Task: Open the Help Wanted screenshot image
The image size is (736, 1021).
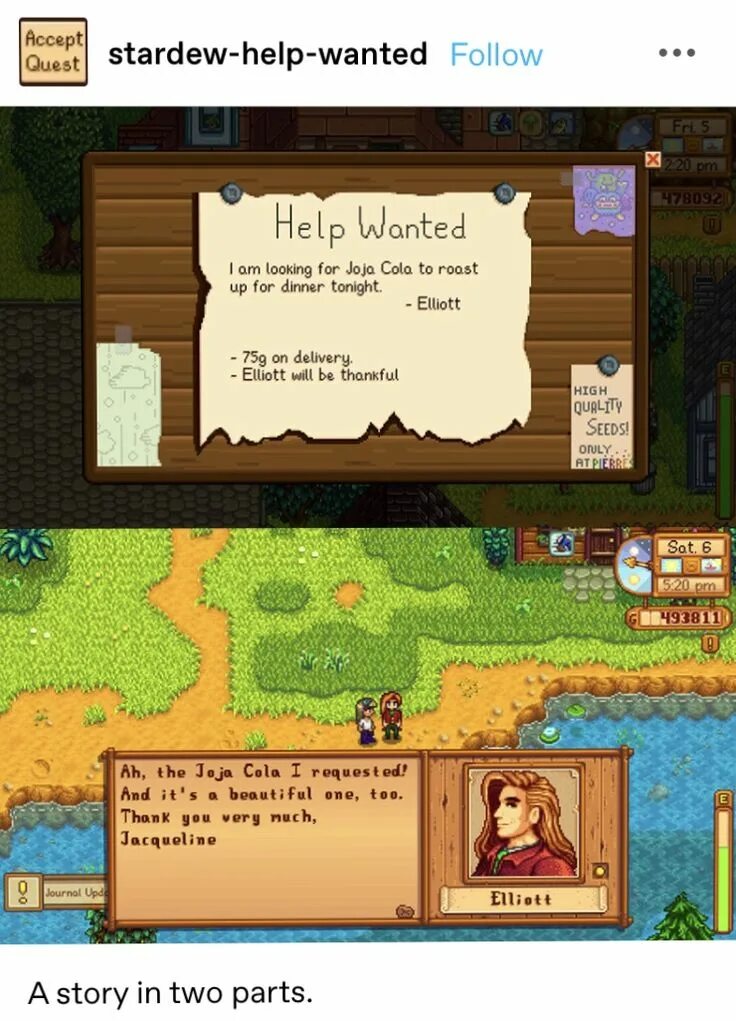Action: coord(368,316)
